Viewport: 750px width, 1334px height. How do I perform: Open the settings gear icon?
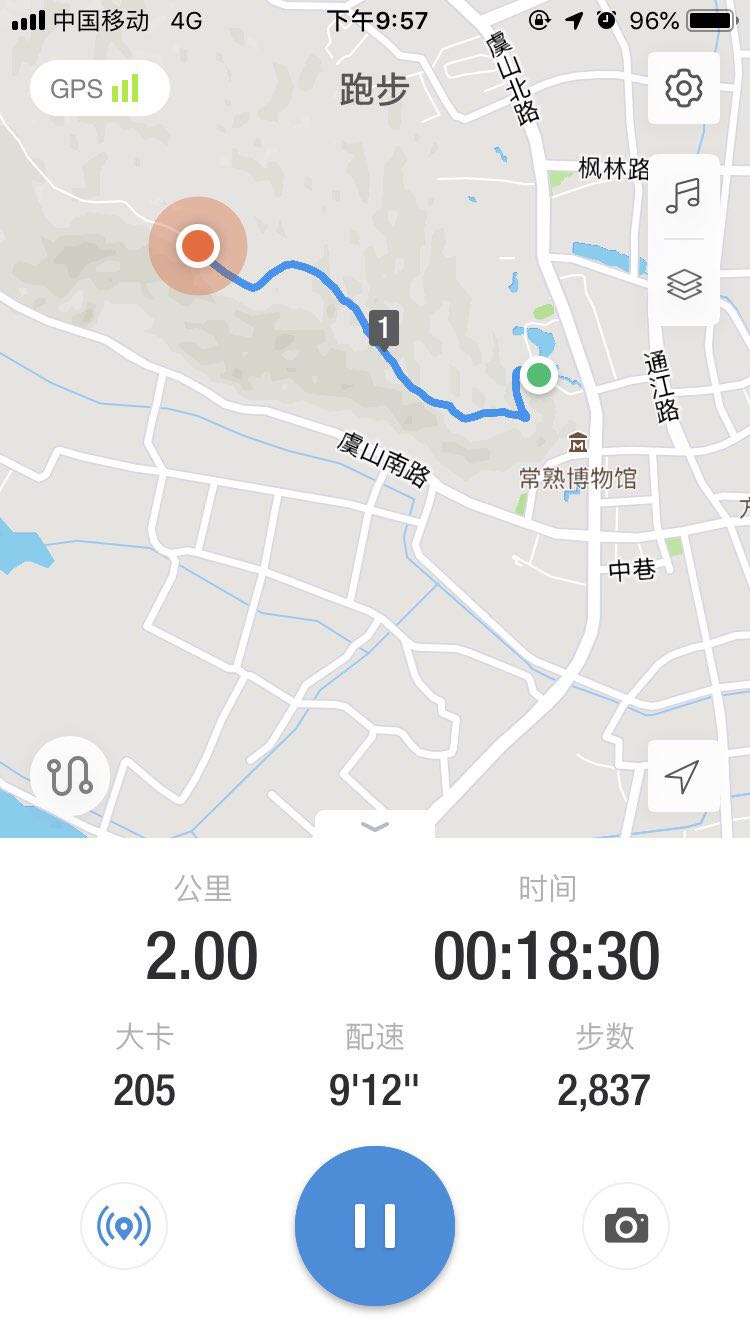pos(684,89)
